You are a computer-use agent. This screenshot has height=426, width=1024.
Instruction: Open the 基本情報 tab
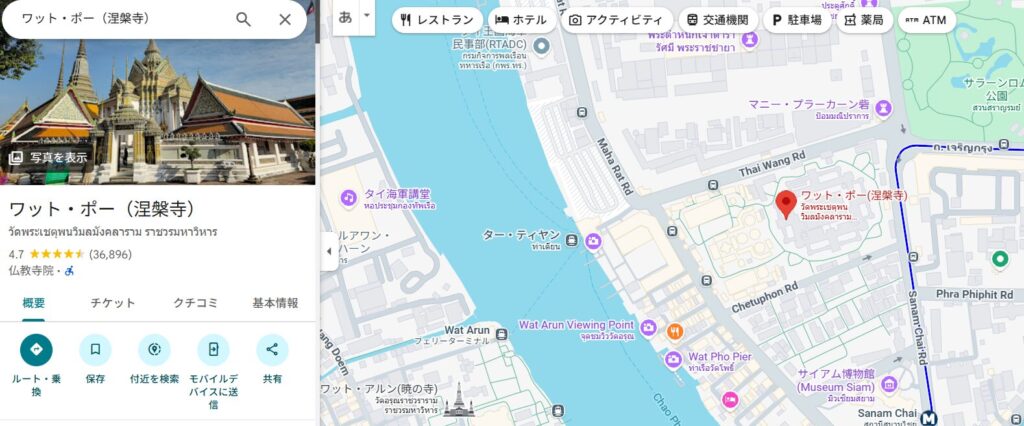pos(275,303)
